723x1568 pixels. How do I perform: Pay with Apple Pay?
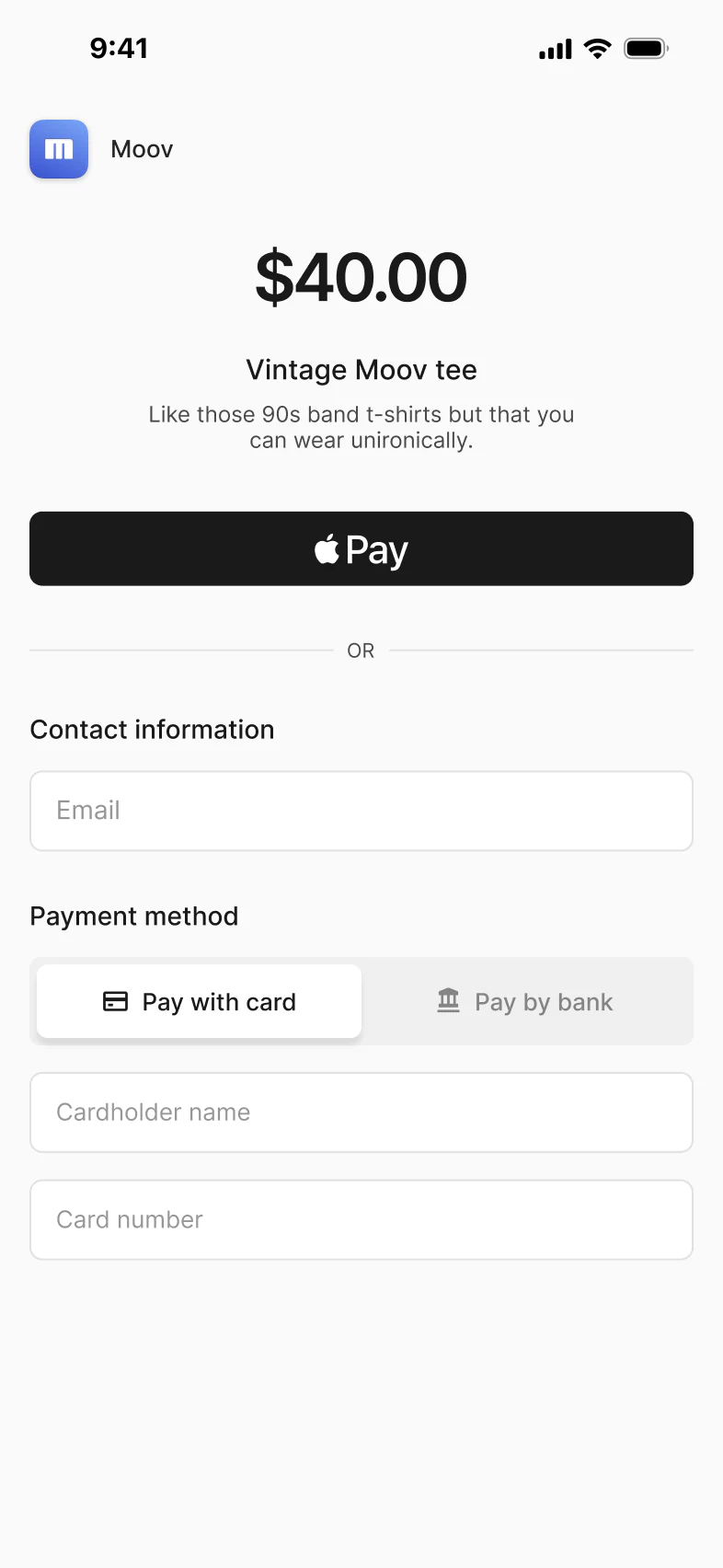(x=361, y=548)
